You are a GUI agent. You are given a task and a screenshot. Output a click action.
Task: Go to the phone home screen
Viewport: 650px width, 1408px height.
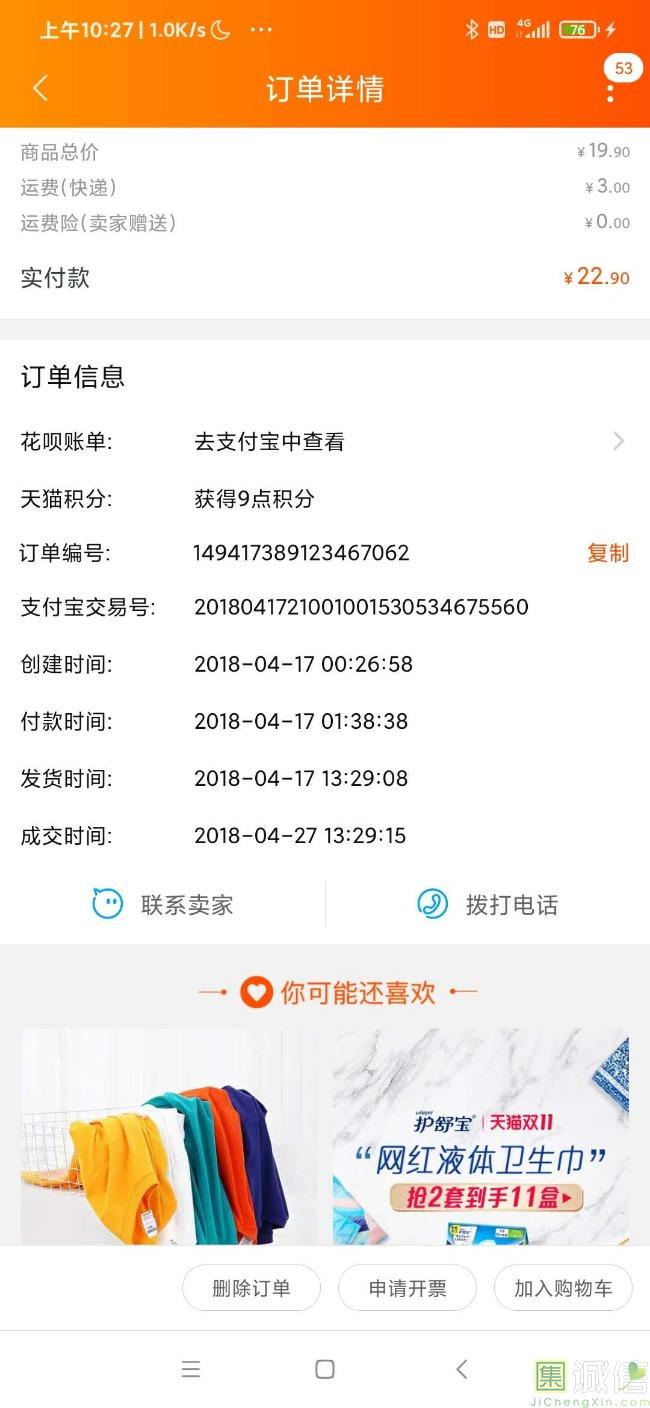[x=325, y=1370]
